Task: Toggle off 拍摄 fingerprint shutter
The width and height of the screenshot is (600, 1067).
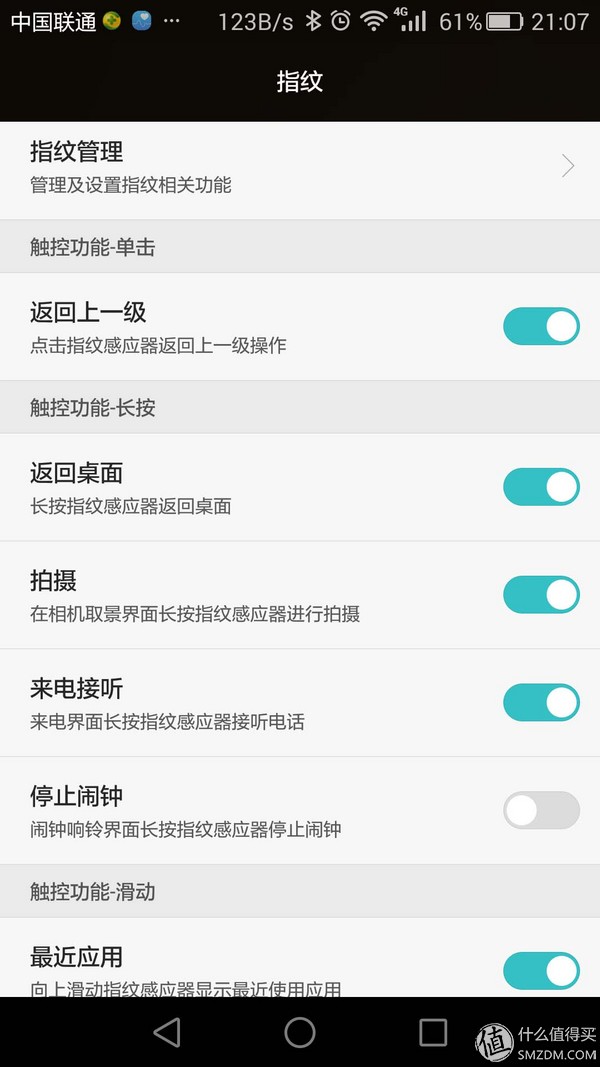Action: (541, 595)
